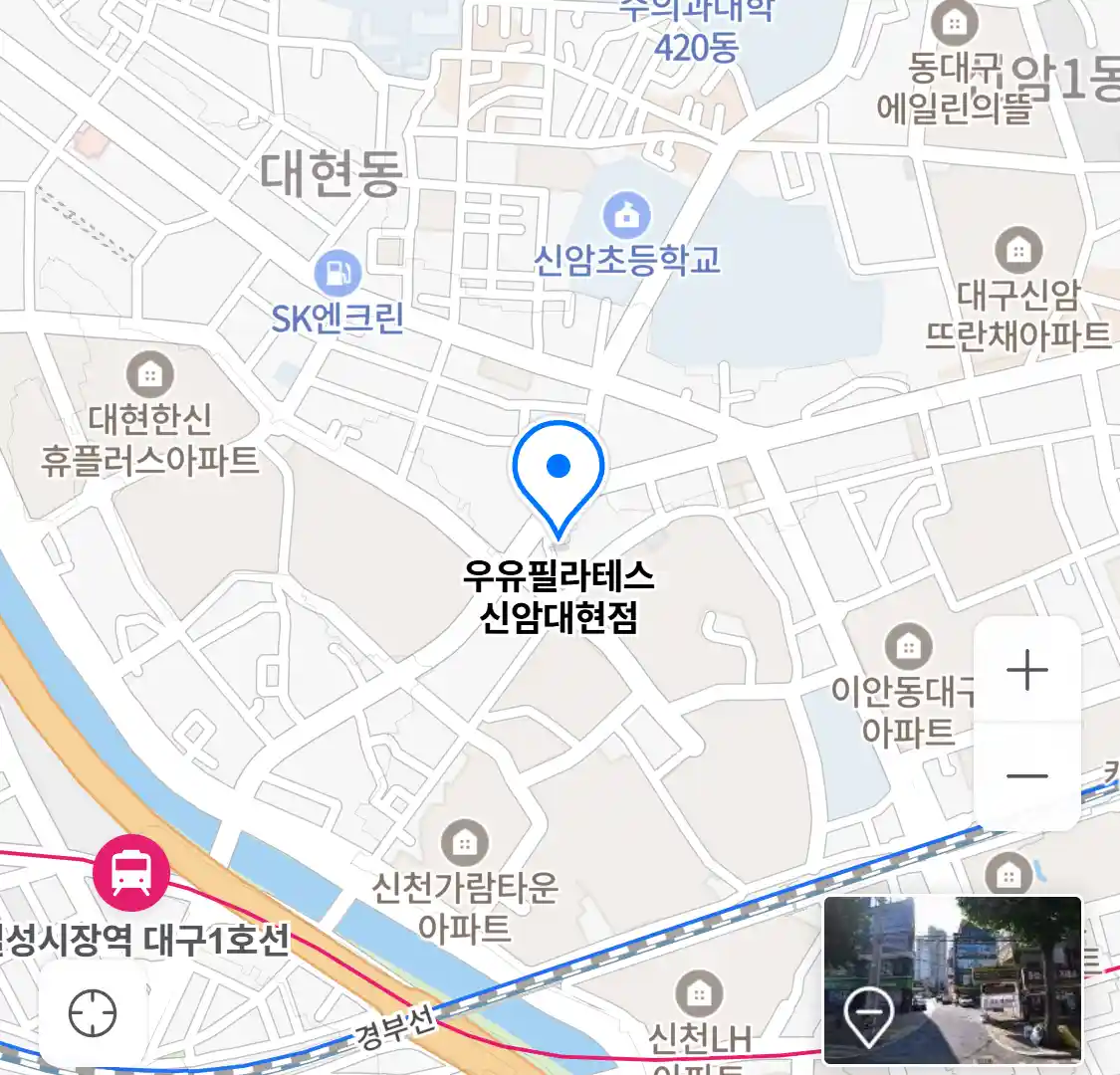Viewport: 1120px width, 1075px height.
Task: Select the 신암초등학교 school marker
Action: tap(626, 214)
